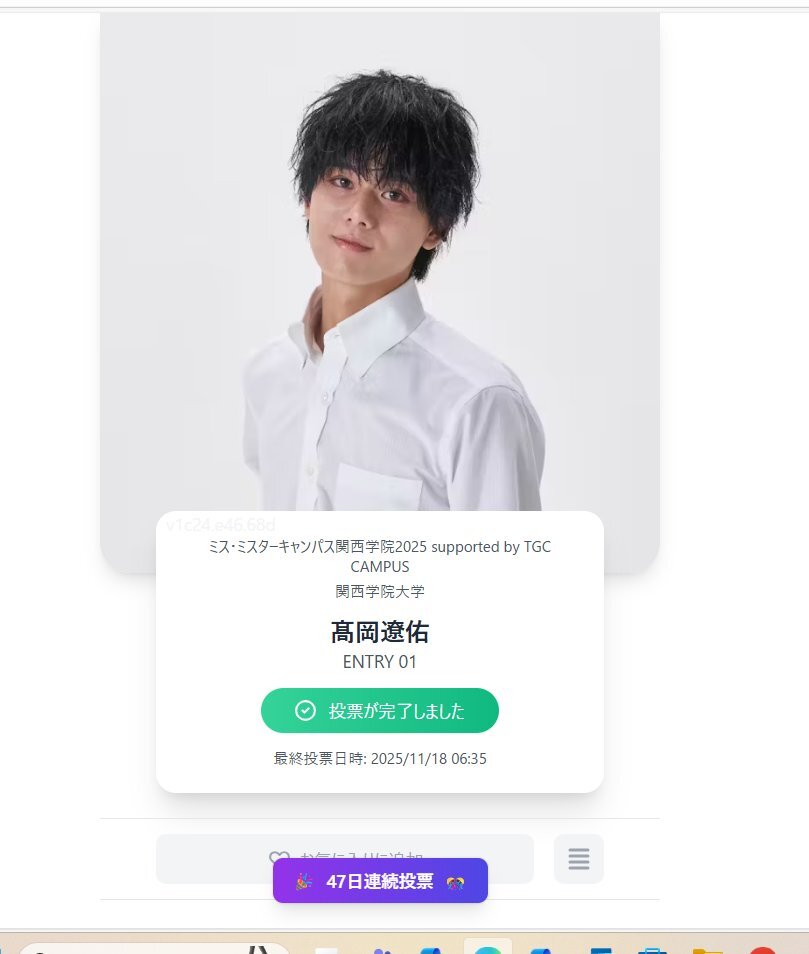
Task: Tap the 47日連続投票 streak banner
Action: (x=380, y=880)
